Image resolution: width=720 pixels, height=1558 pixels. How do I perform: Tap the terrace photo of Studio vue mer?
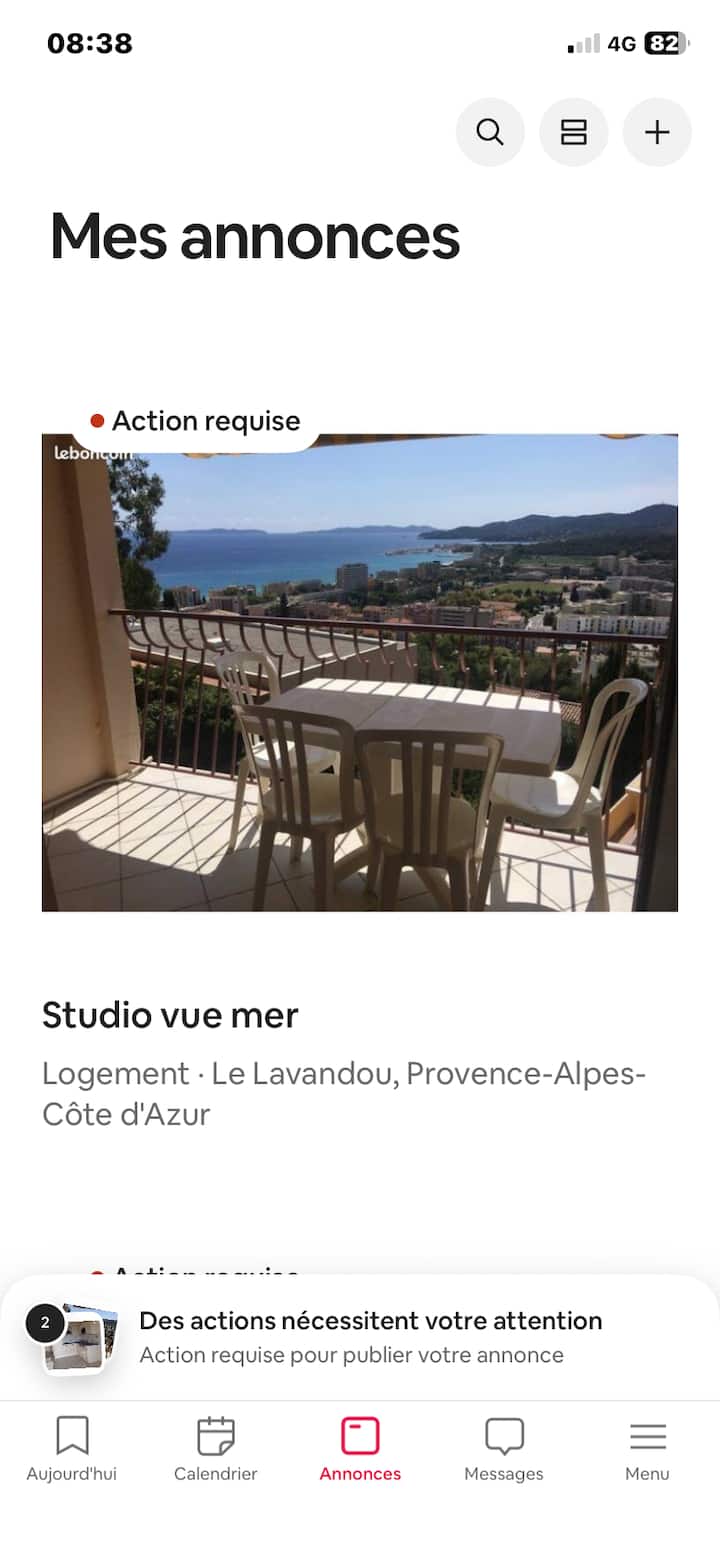[360, 672]
